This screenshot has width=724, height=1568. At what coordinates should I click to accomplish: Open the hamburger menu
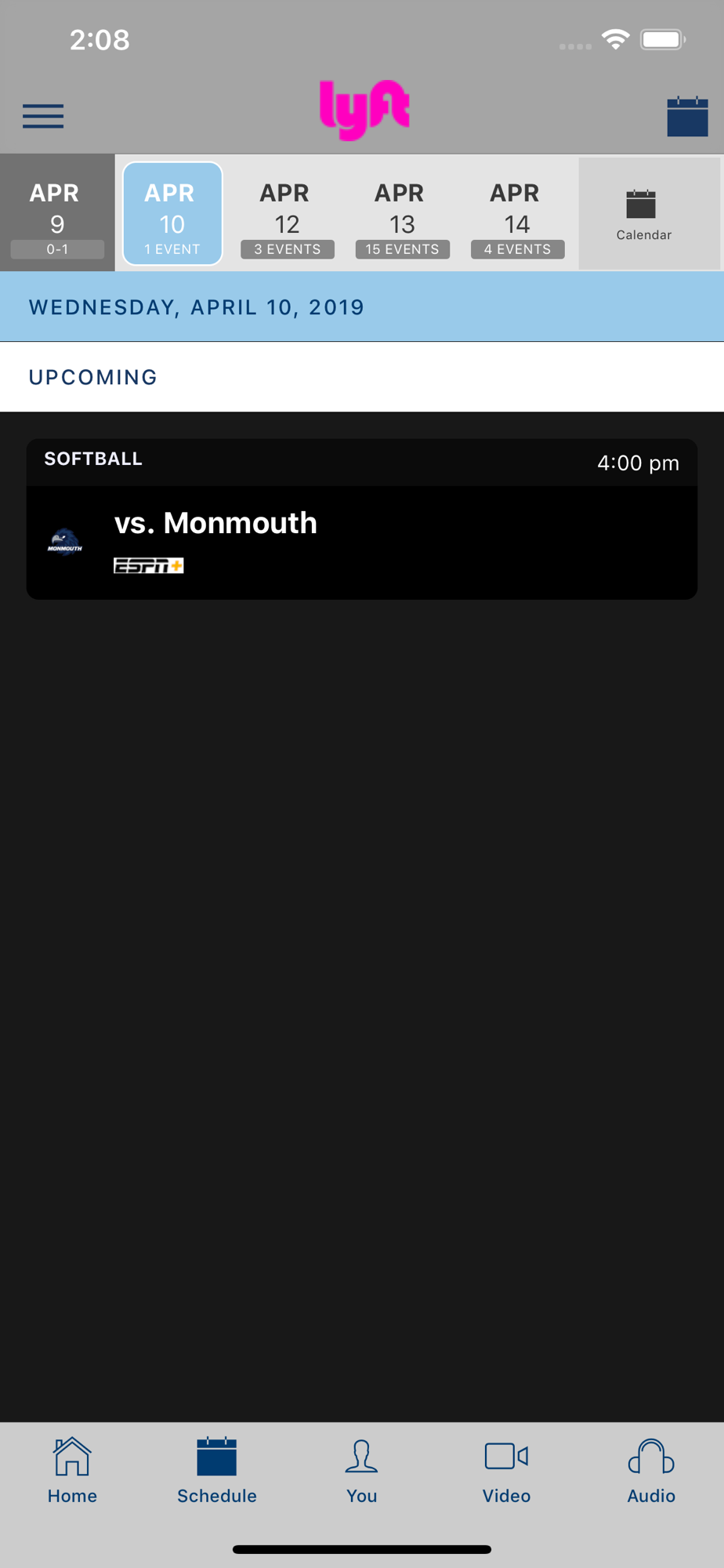click(x=43, y=116)
